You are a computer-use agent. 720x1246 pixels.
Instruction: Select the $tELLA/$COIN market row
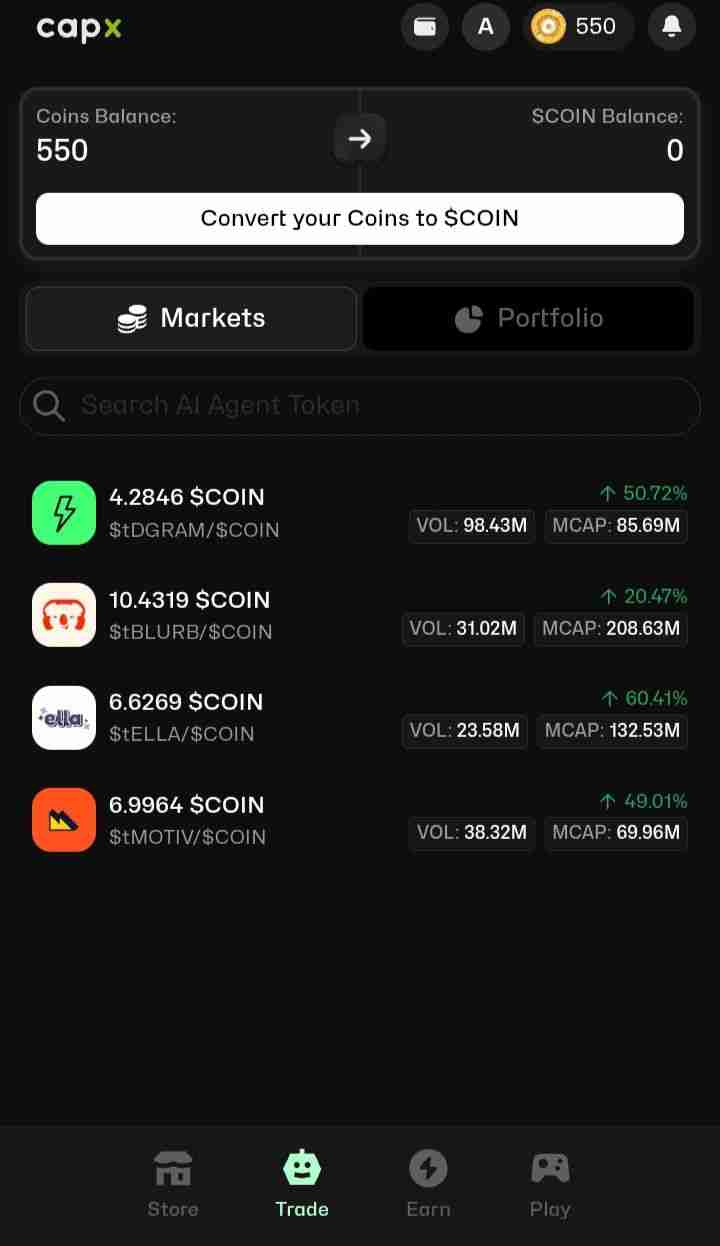coord(360,717)
